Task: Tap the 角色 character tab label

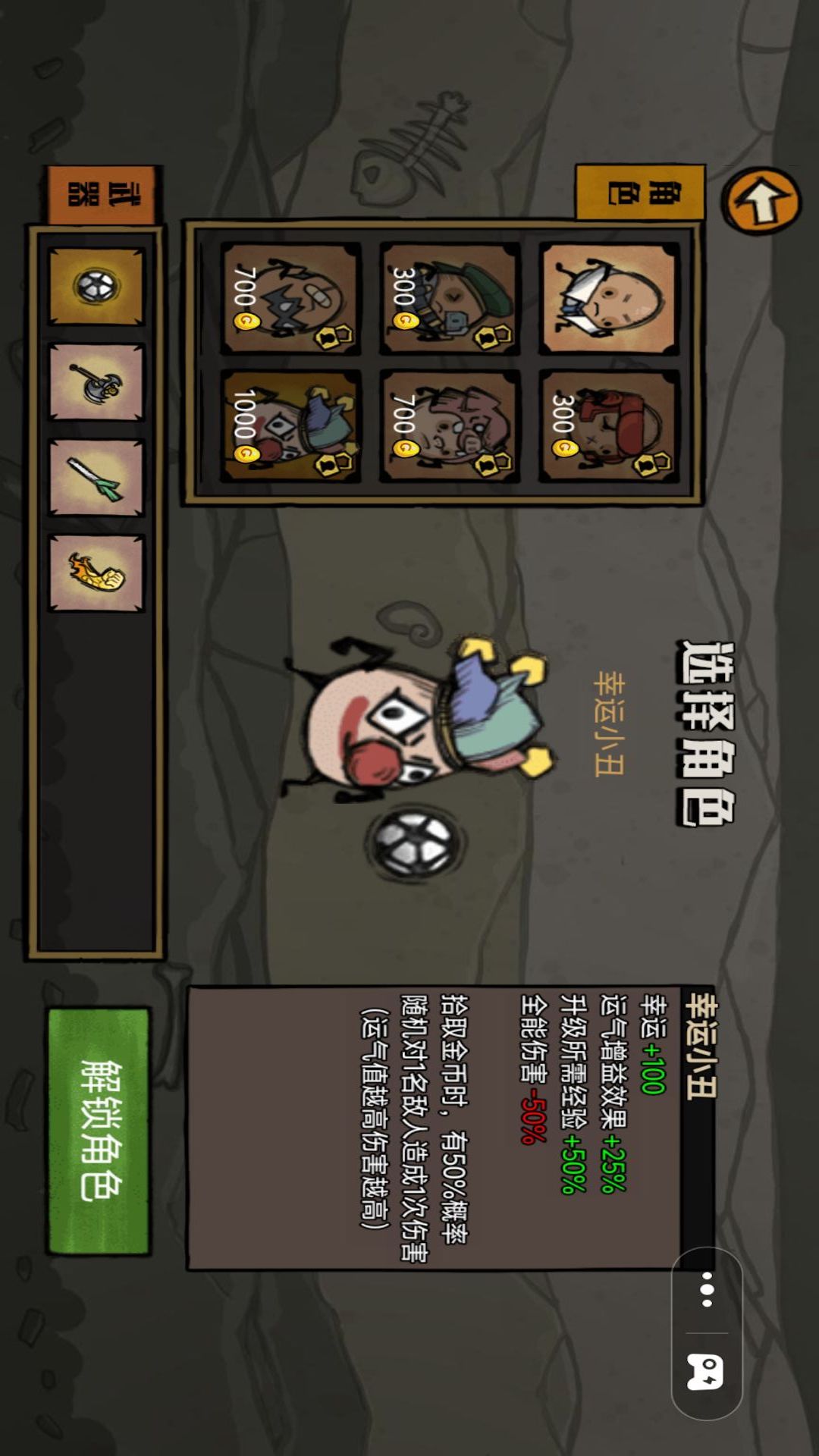Action: [640, 192]
